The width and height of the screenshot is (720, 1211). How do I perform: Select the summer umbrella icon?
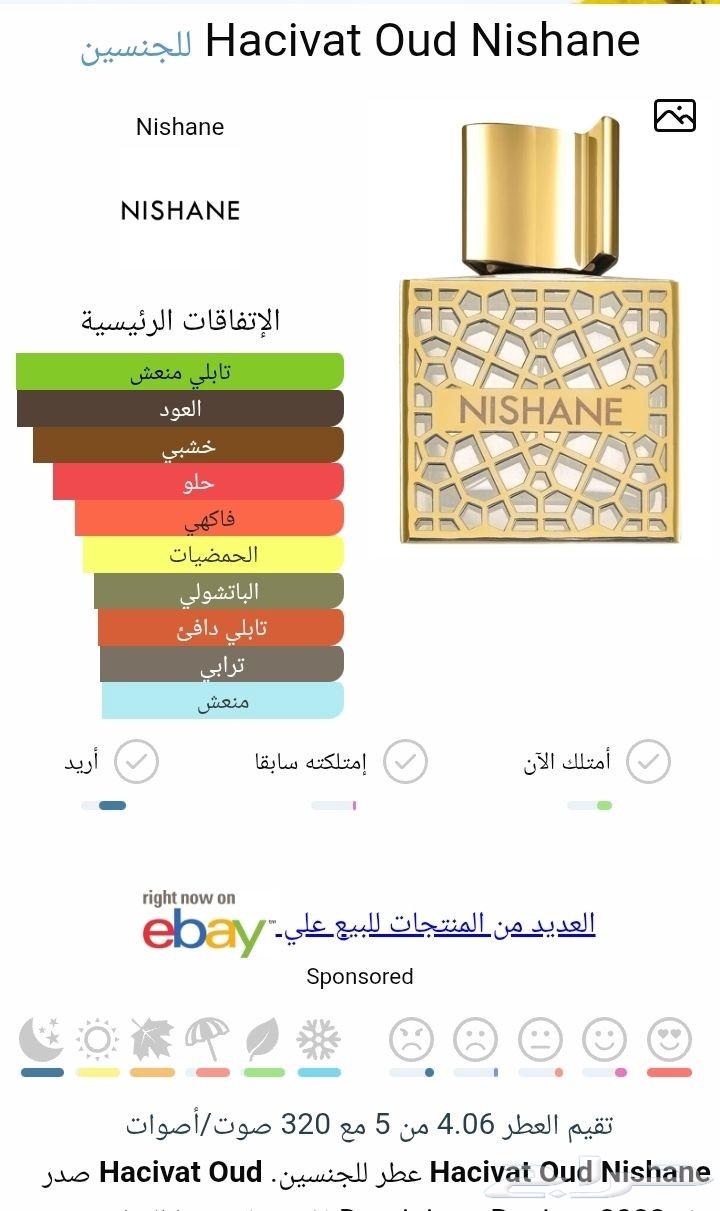pos(207,1040)
